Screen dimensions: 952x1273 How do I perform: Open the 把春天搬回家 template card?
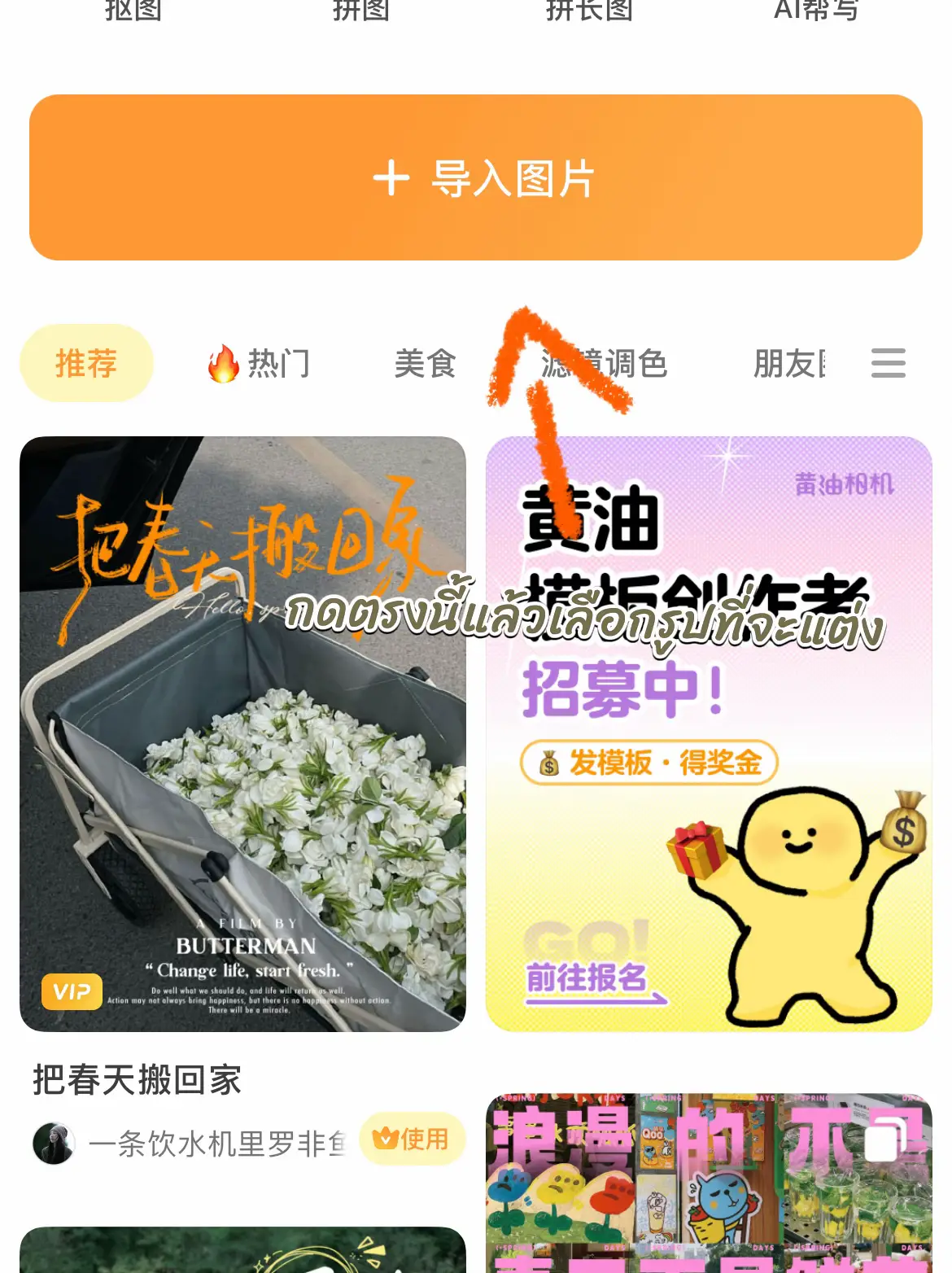click(x=242, y=733)
